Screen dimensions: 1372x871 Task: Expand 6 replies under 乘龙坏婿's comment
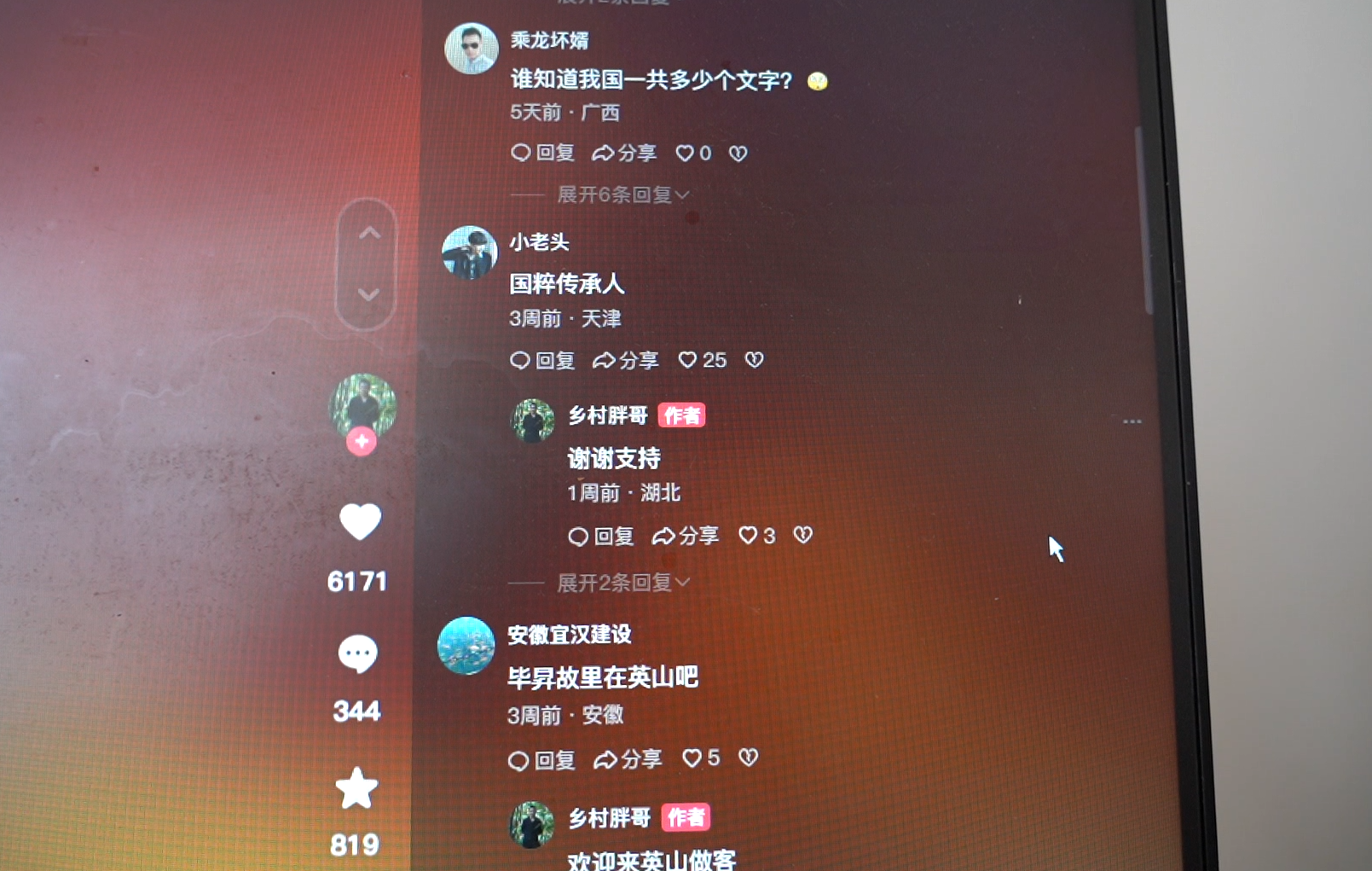pos(622,195)
